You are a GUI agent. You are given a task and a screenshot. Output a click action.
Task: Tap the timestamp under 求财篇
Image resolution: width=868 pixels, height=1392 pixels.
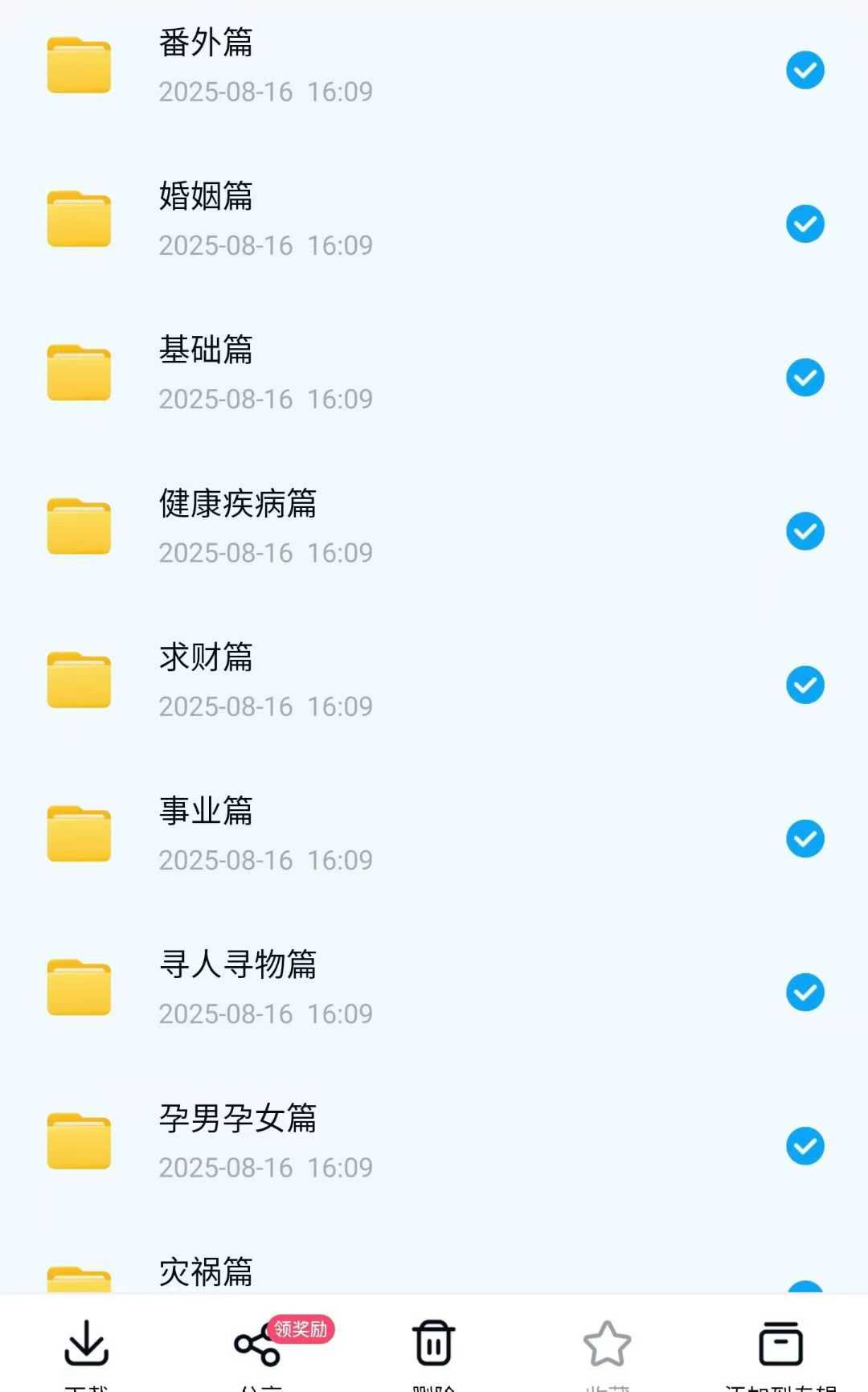click(265, 706)
